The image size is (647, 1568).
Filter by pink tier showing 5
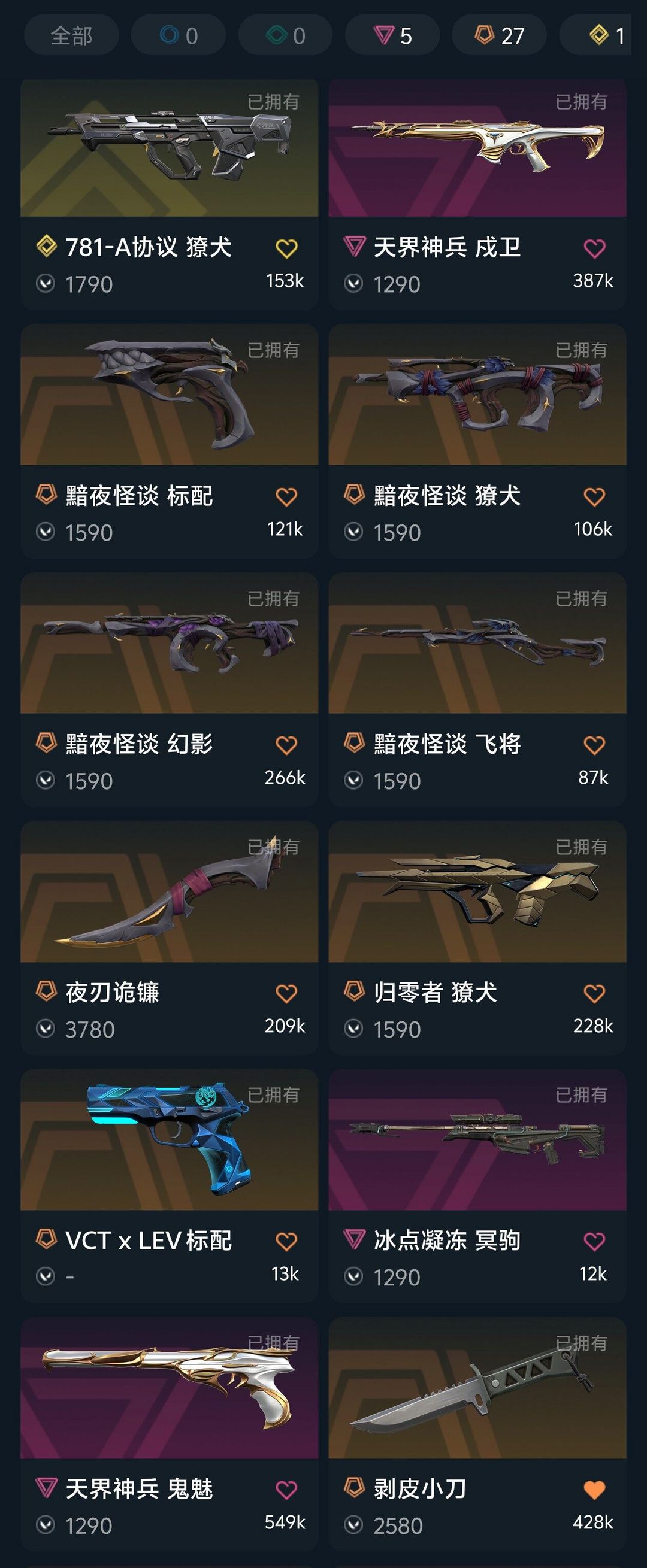coord(392,36)
